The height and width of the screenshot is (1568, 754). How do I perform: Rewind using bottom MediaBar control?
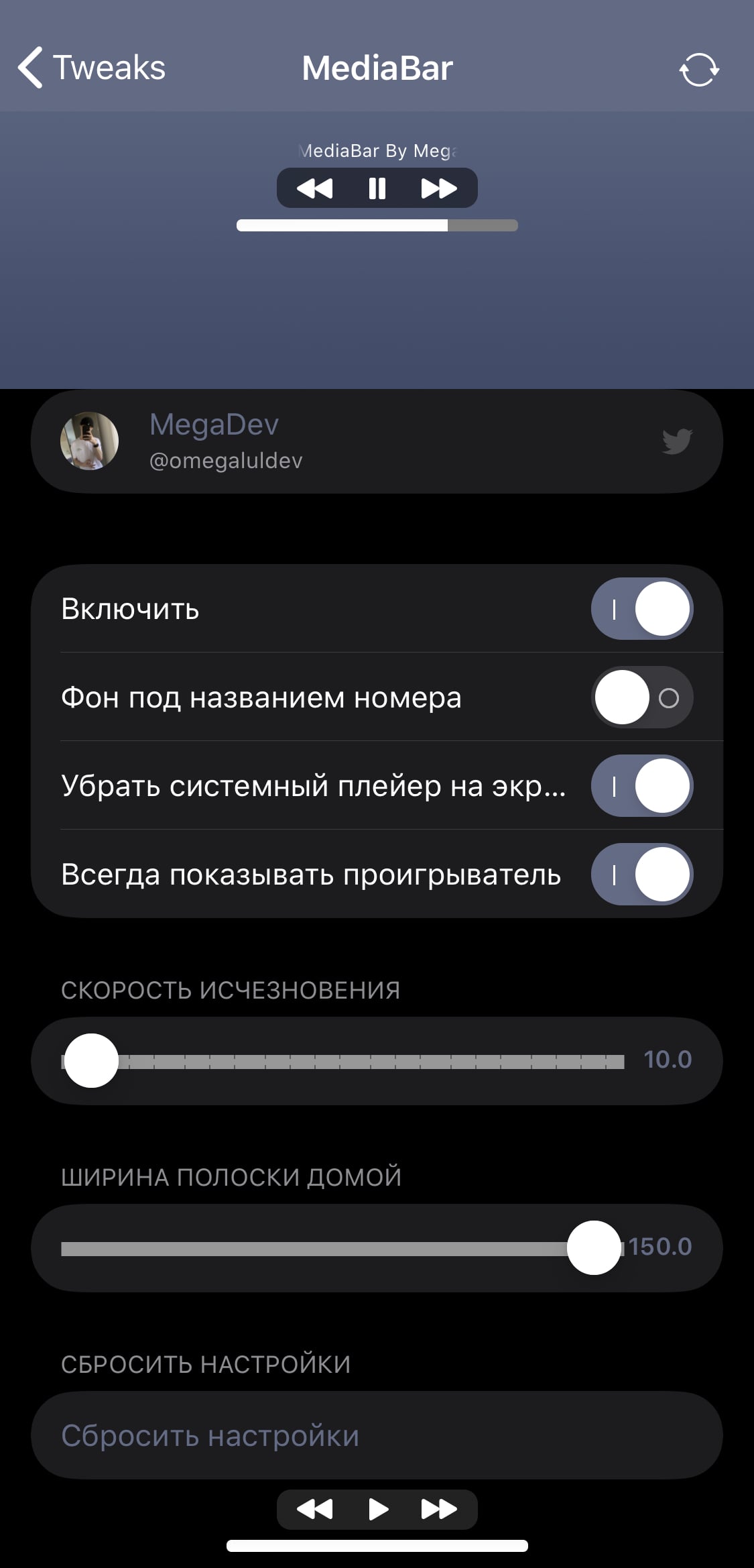tap(315, 1509)
